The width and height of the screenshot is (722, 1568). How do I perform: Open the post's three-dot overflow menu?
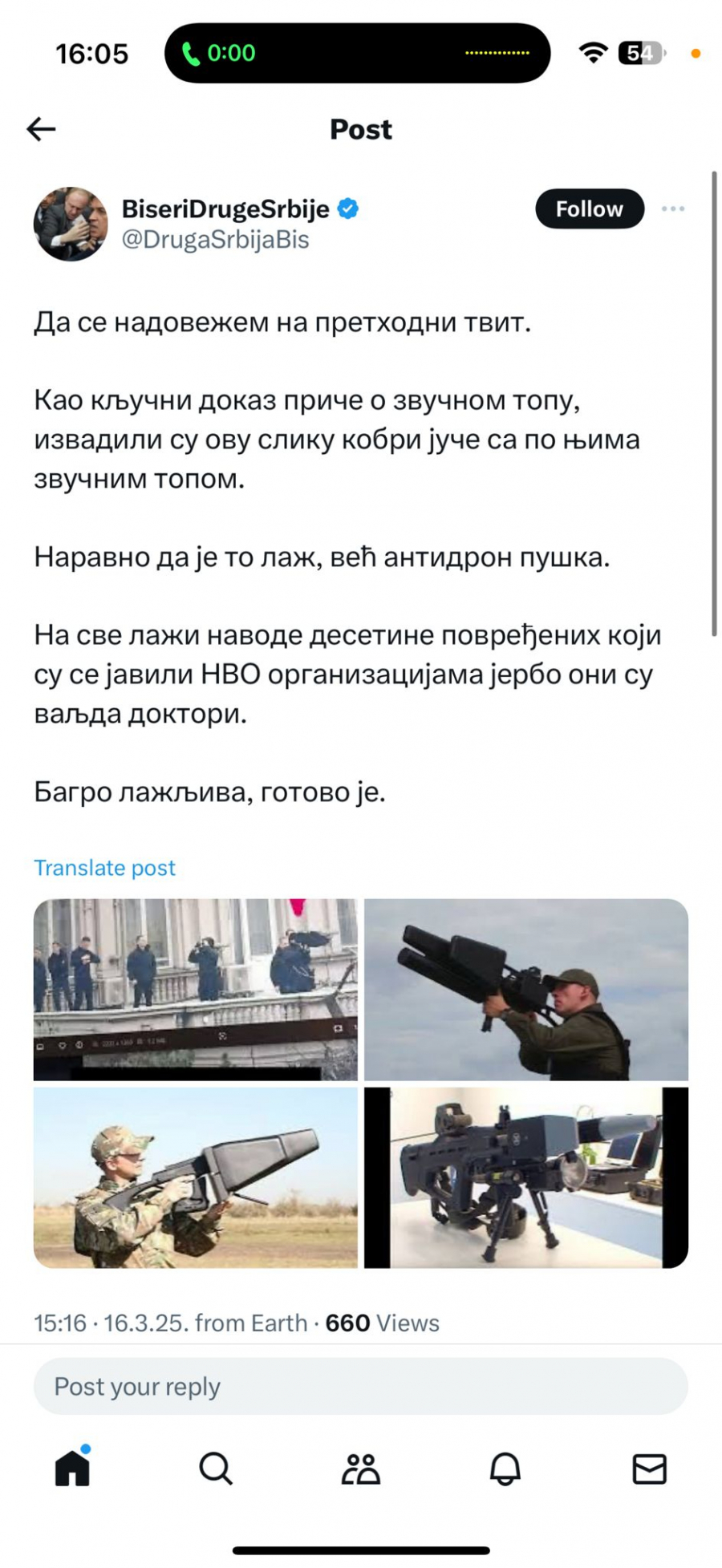click(672, 209)
